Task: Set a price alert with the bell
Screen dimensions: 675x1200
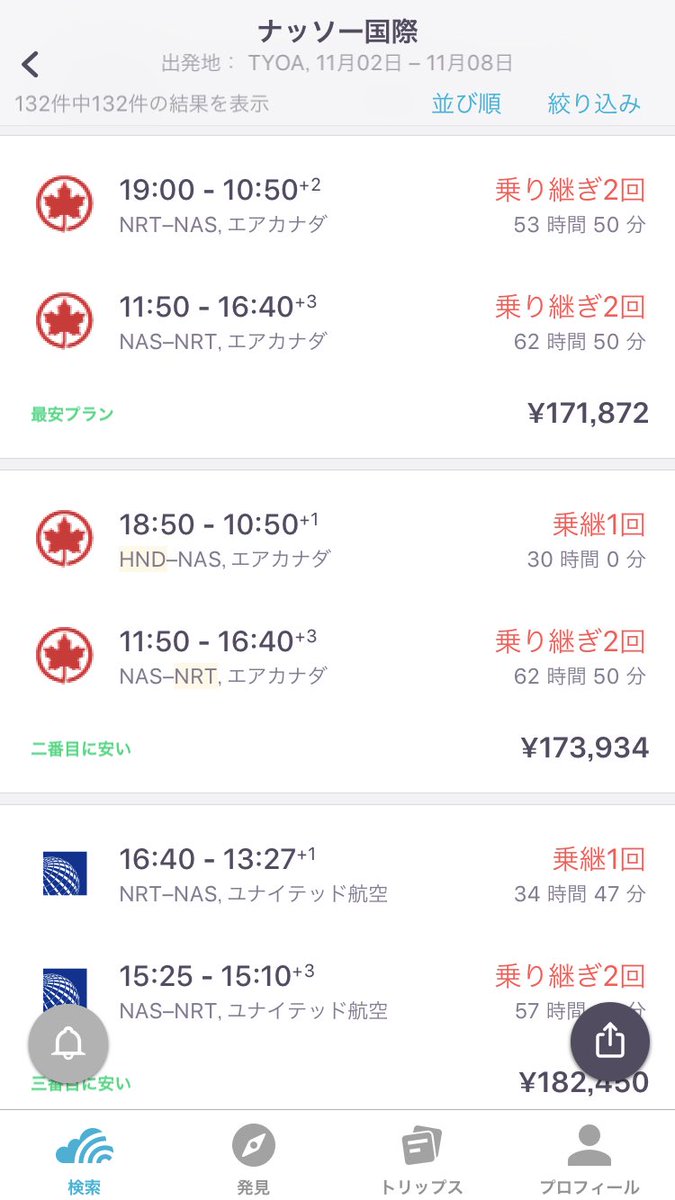Action: click(68, 1044)
